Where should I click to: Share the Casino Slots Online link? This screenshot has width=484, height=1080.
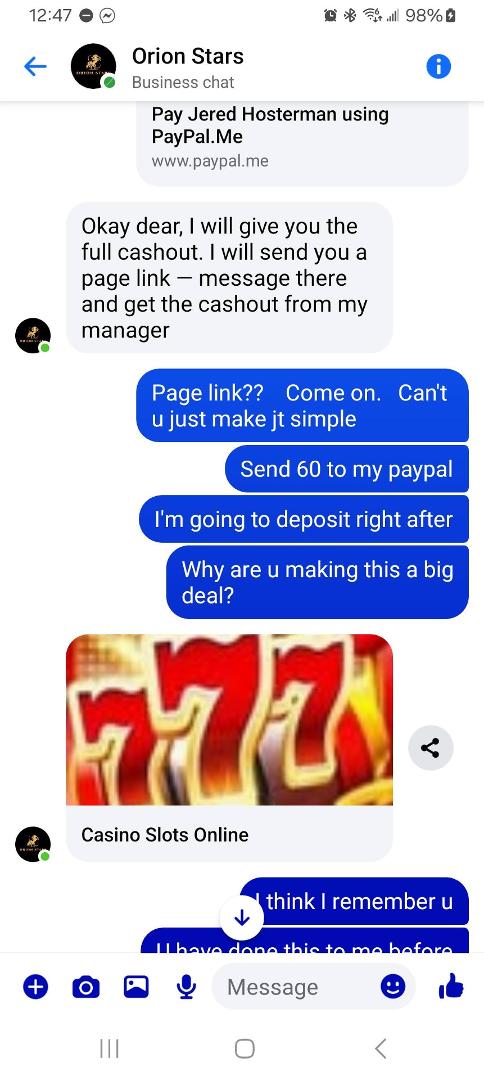pos(430,747)
